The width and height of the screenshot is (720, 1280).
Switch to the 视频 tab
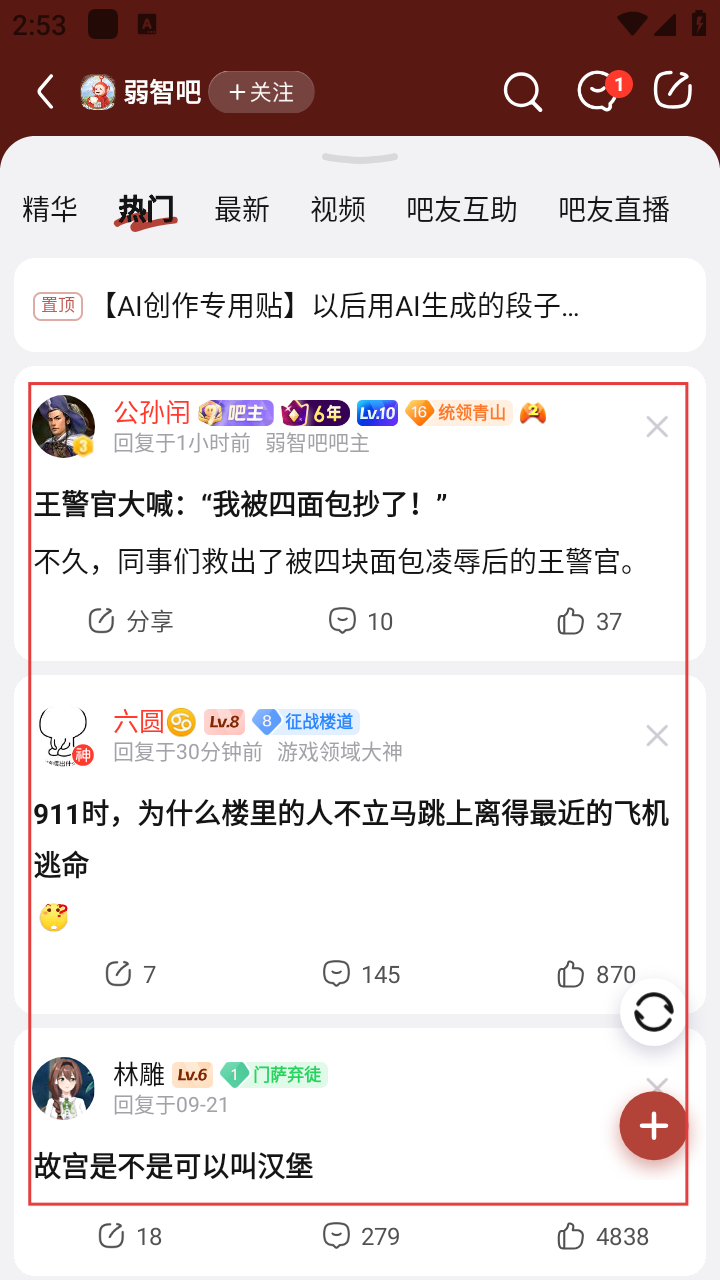pyautogui.click(x=338, y=209)
